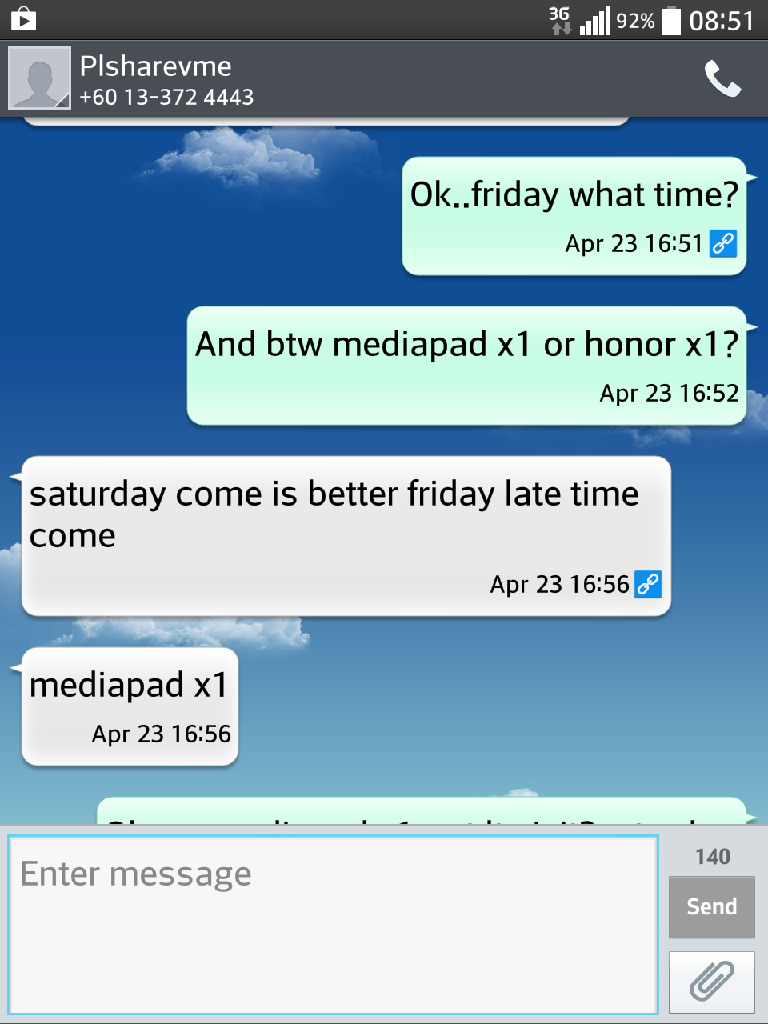Focus the Enter message field
The width and height of the screenshot is (768, 1024).
click(333, 923)
